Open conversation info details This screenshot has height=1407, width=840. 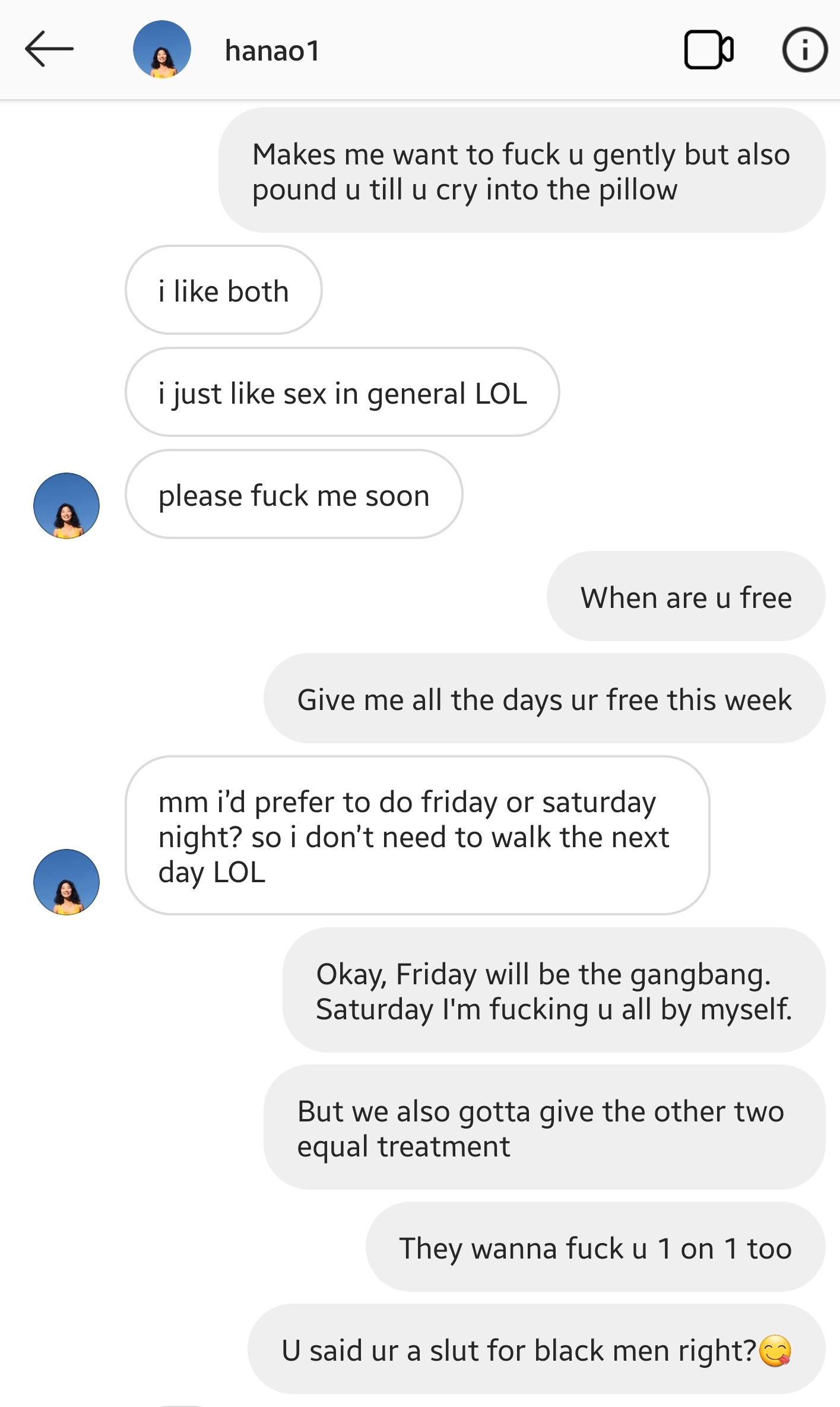pos(804,50)
